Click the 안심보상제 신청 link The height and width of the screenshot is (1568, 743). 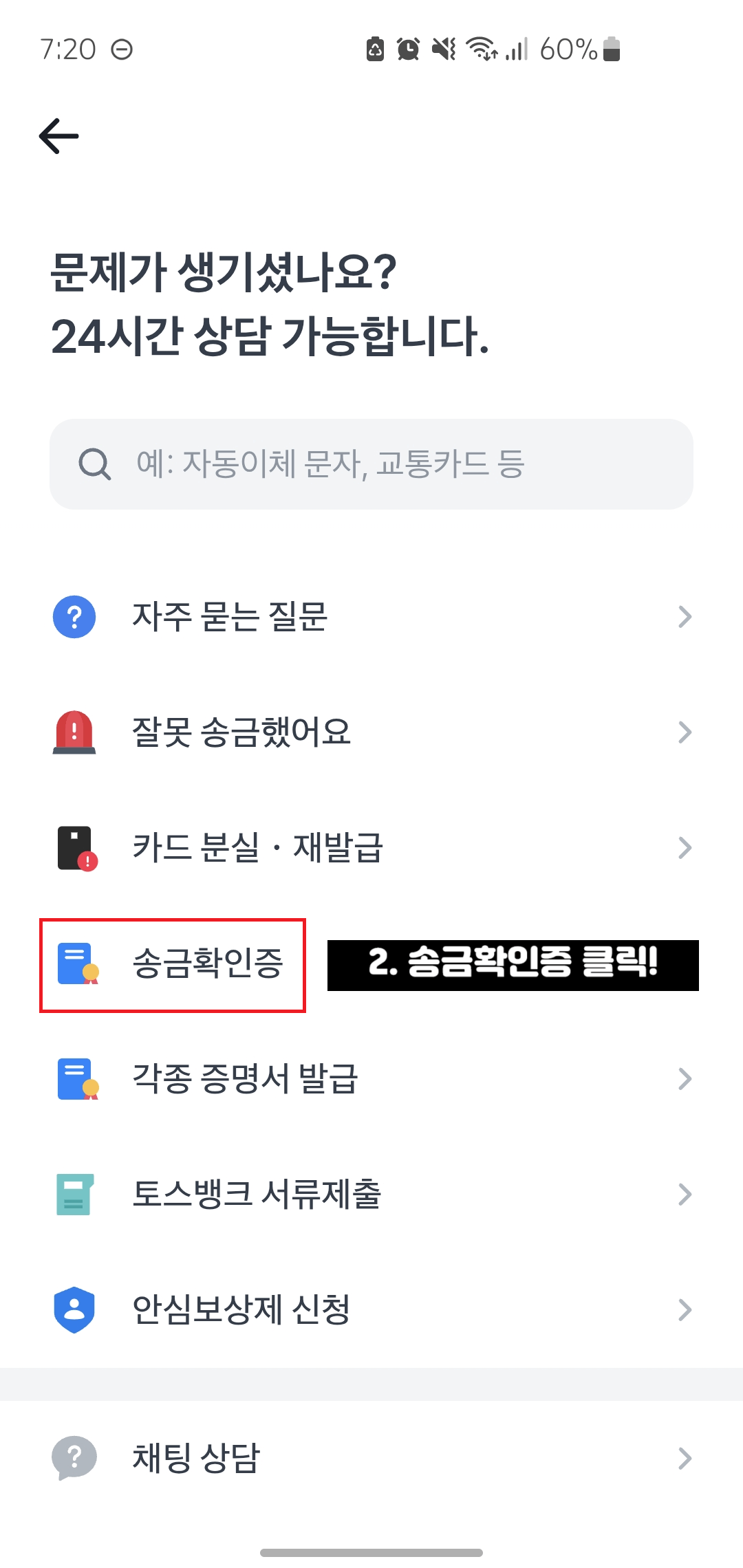click(241, 1309)
